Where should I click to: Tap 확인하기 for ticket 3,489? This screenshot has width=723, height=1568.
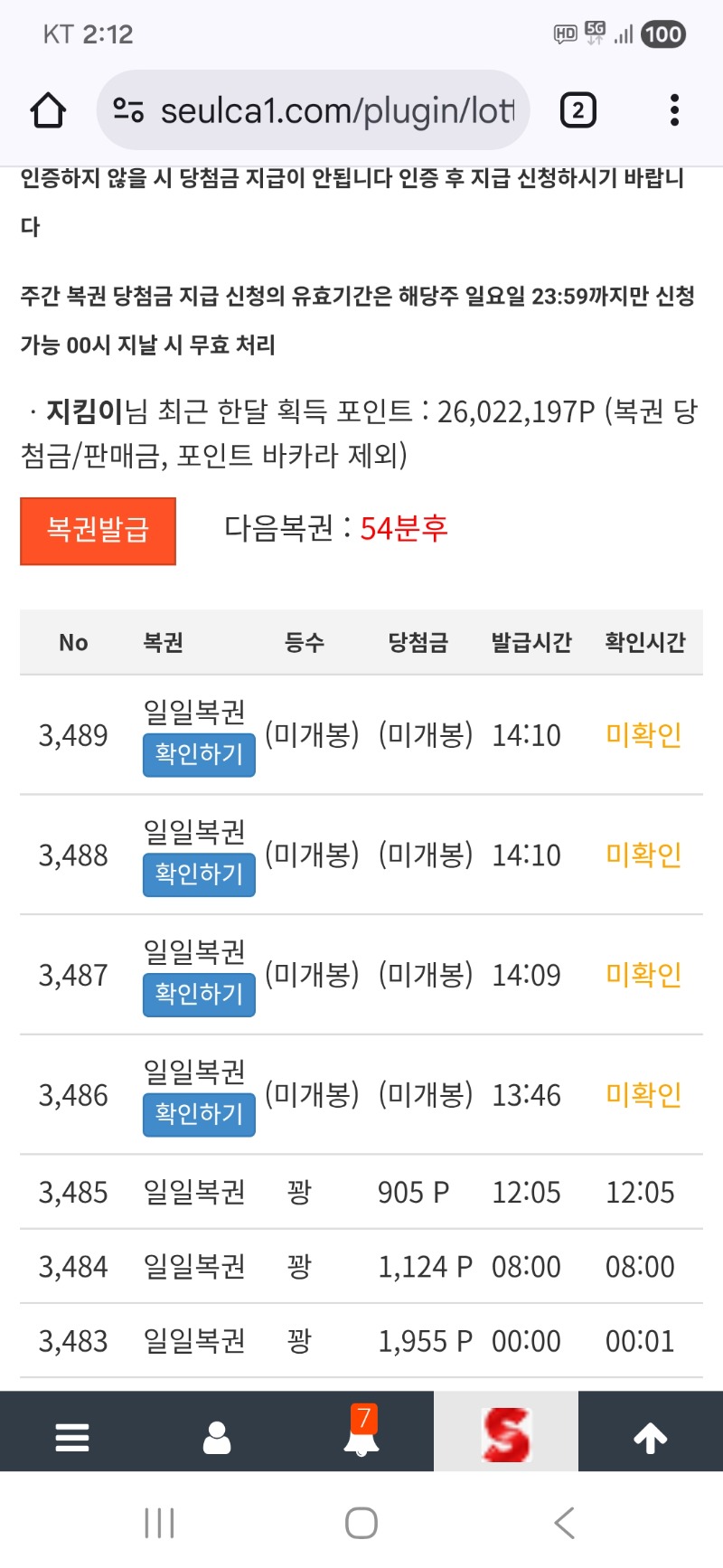coord(199,755)
